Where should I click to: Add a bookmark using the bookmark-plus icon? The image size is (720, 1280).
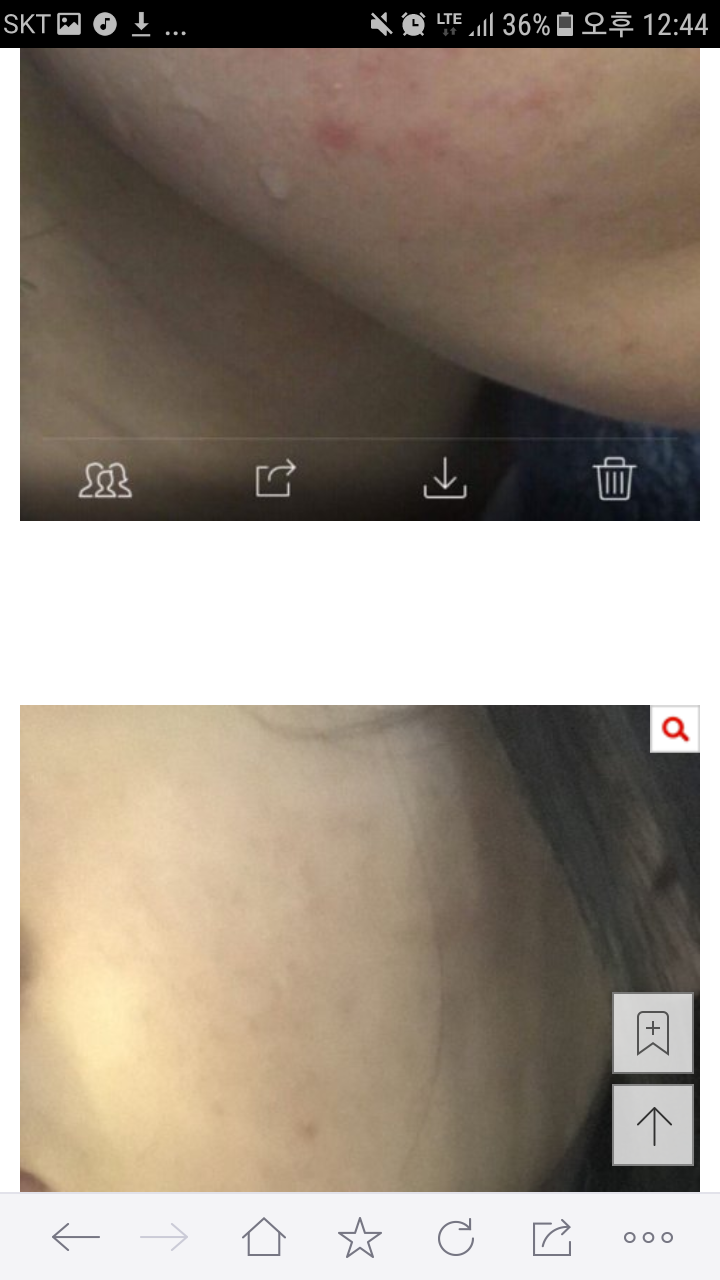coord(652,1034)
